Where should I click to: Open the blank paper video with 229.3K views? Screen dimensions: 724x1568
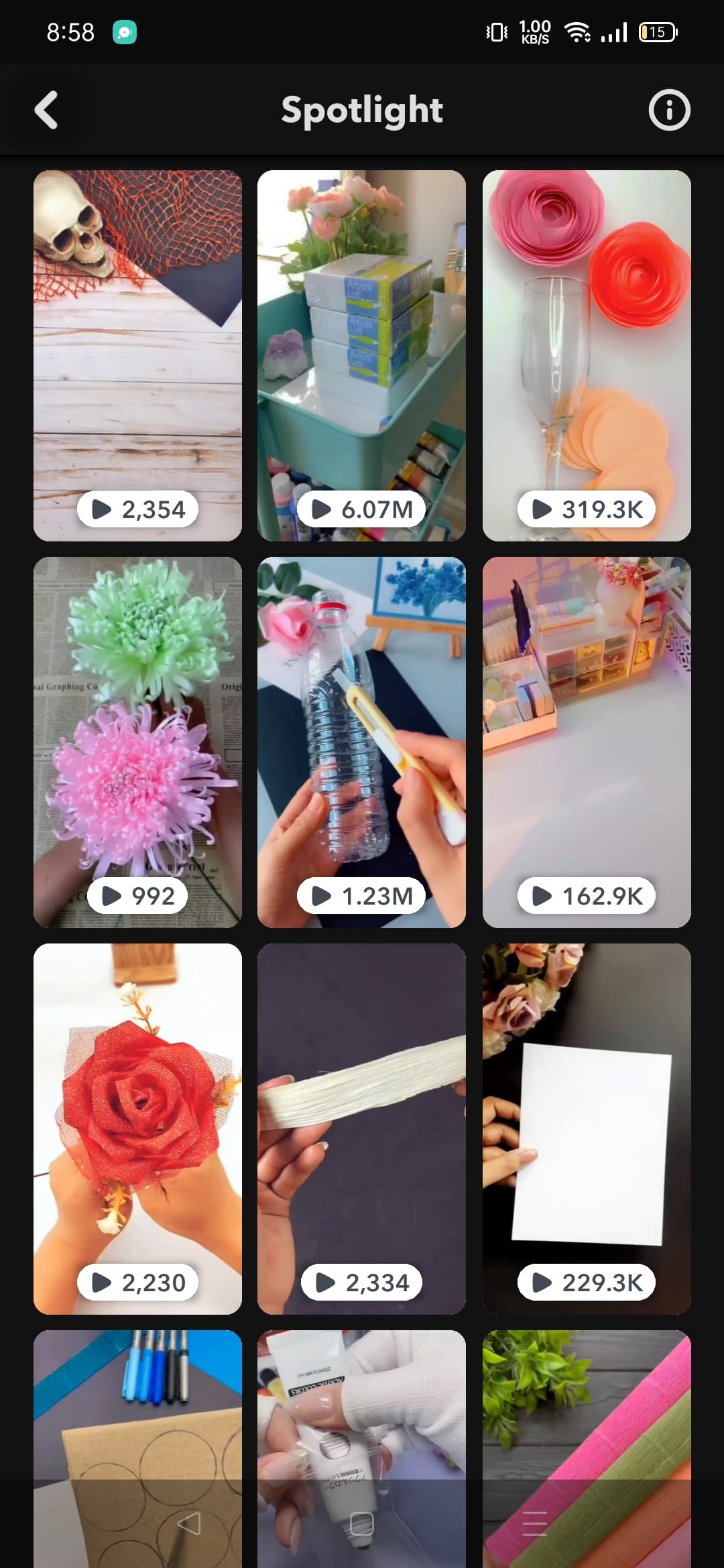click(x=587, y=1129)
